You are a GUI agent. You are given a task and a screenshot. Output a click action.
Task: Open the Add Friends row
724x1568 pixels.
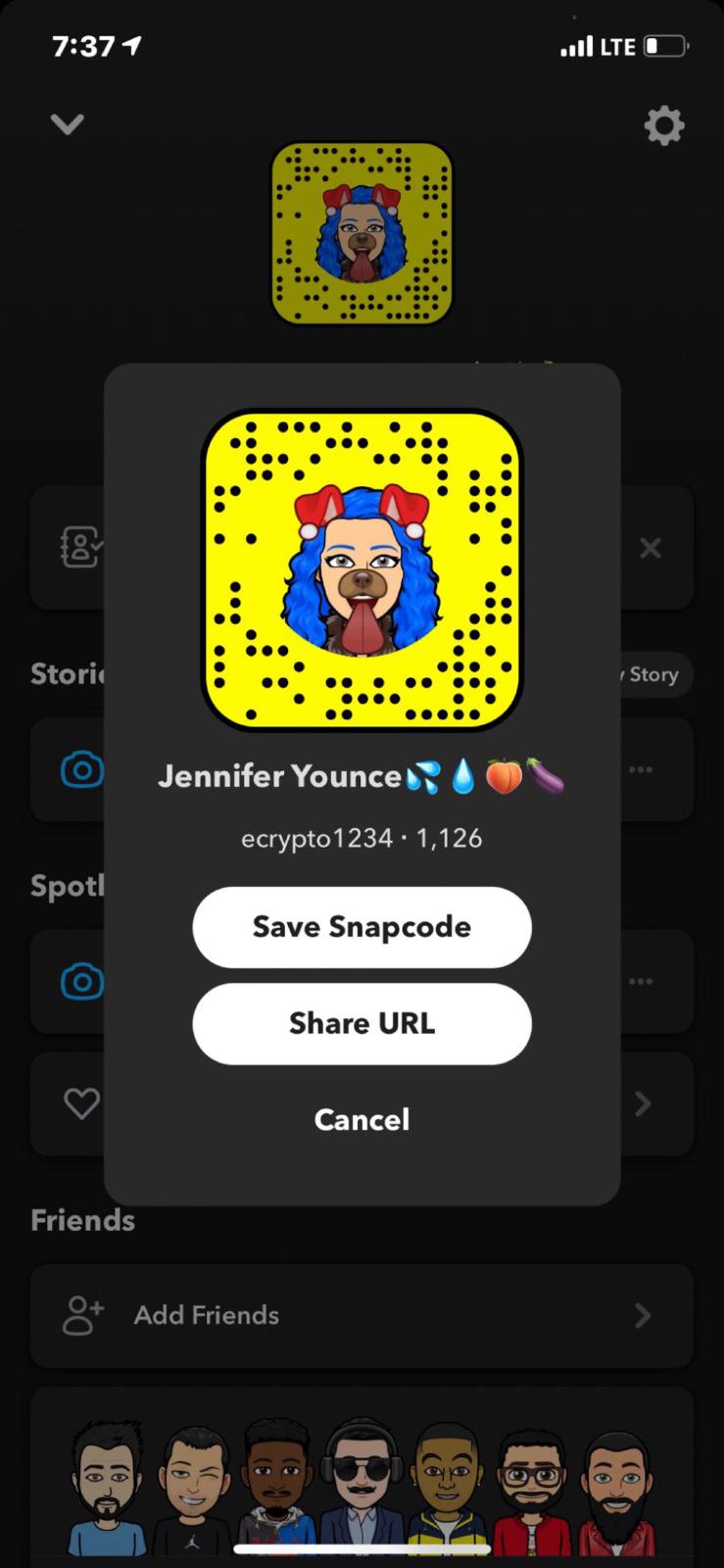[x=362, y=1315]
